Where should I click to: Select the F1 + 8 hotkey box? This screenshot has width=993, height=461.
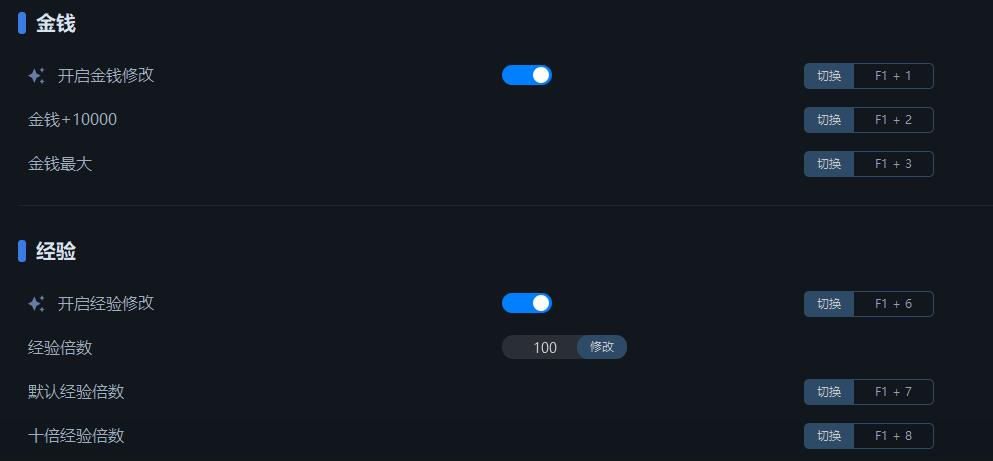click(893, 436)
